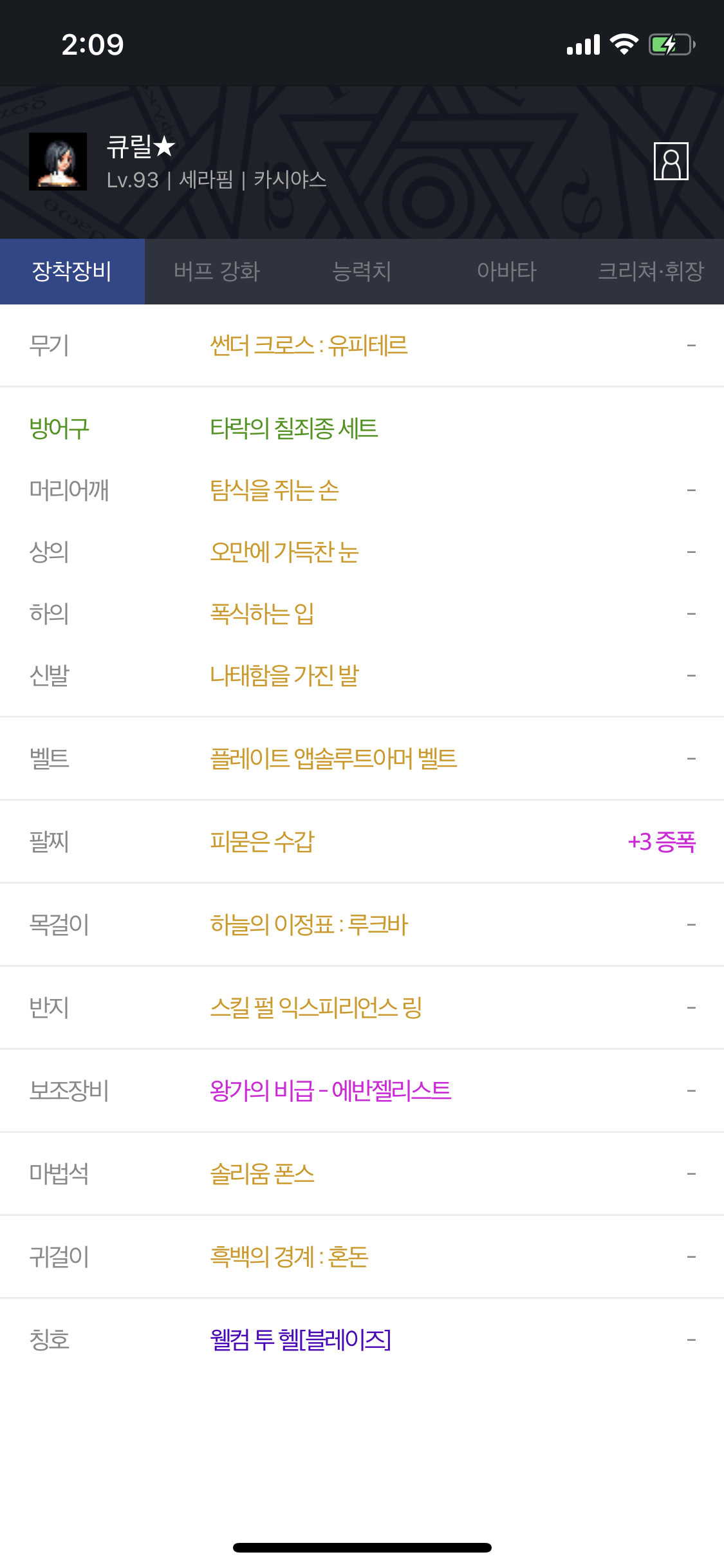Switch to the 능력치 tab

point(362,272)
